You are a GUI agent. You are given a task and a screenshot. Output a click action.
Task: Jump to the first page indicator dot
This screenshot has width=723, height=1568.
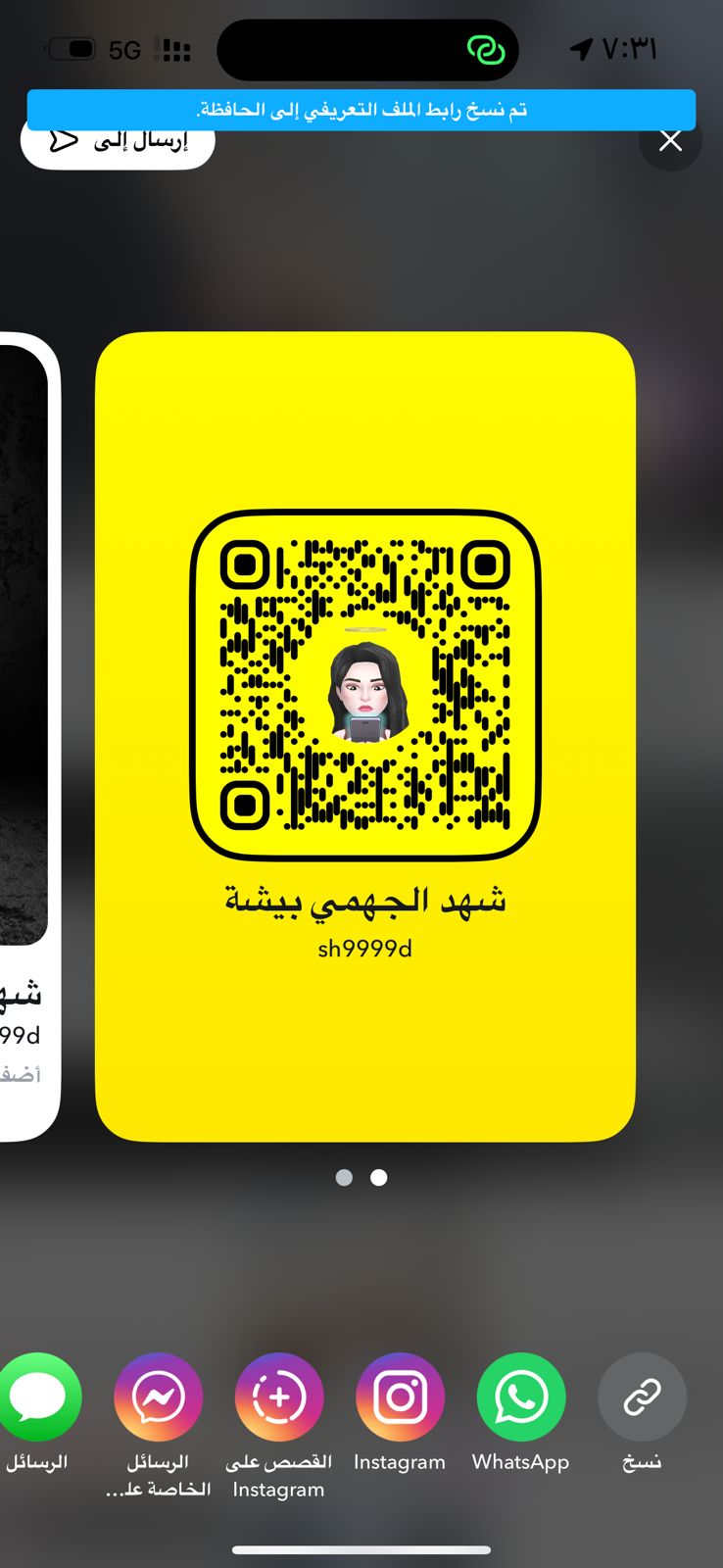coord(344,1178)
